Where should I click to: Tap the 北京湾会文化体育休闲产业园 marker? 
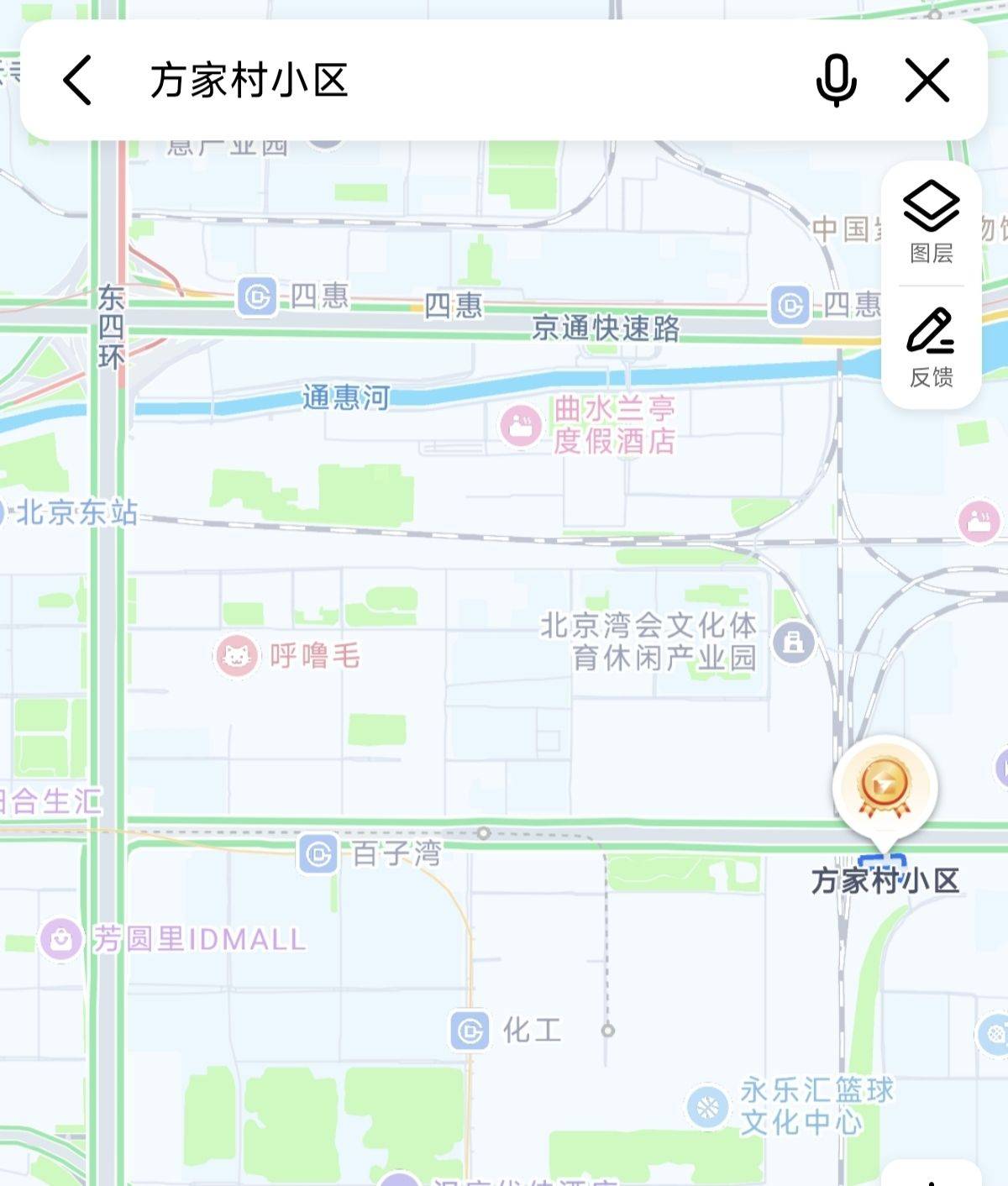click(x=793, y=643)
